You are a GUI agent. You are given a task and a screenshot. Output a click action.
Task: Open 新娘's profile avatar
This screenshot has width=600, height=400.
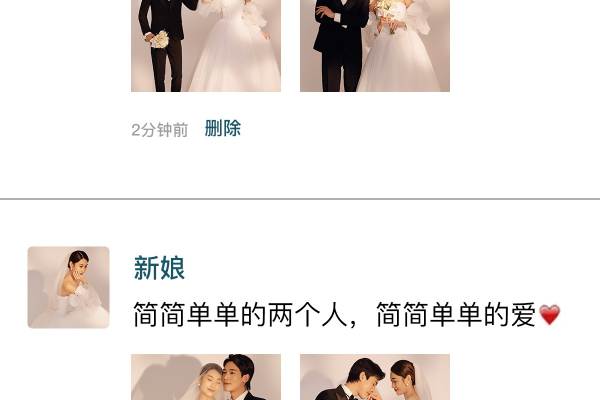click(68, 288)
